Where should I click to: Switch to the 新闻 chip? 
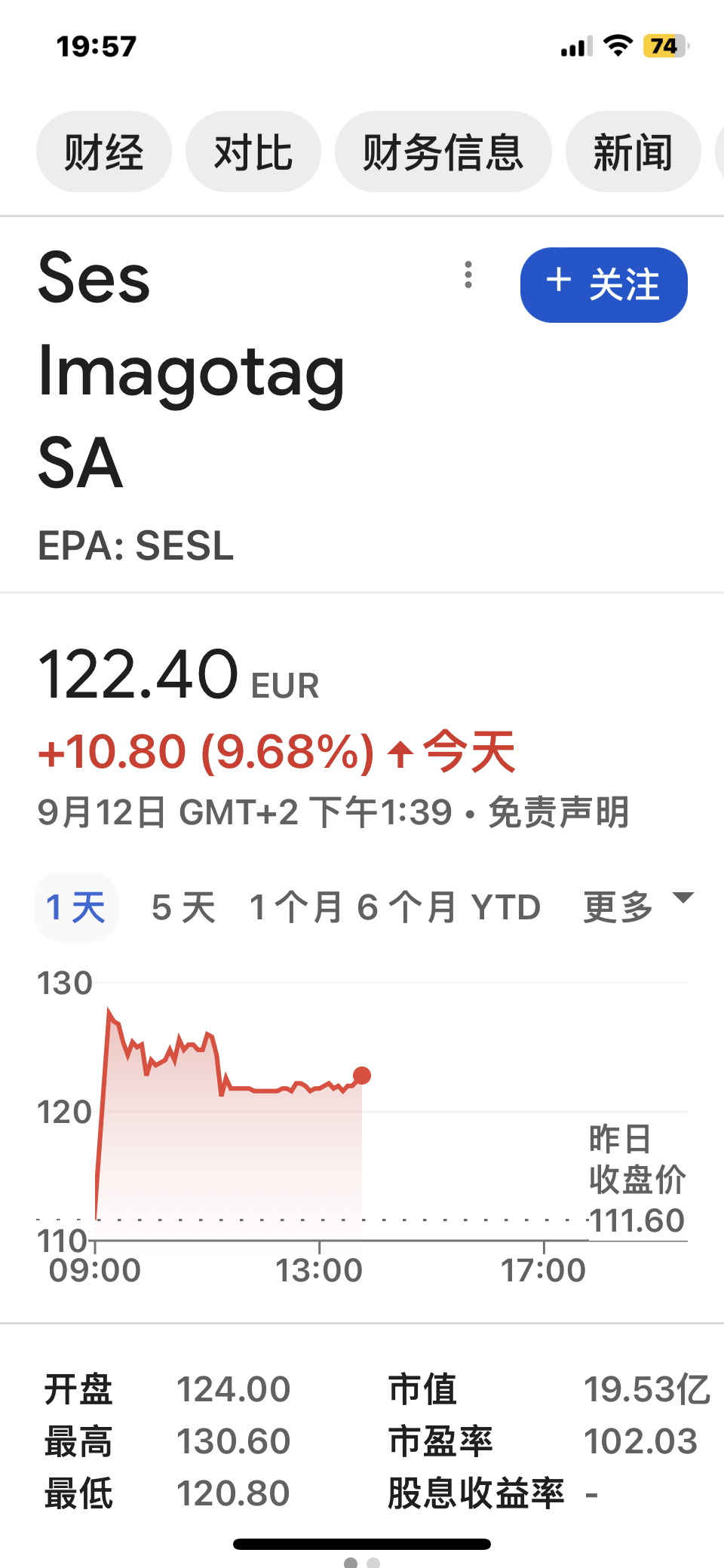[632, 152]
